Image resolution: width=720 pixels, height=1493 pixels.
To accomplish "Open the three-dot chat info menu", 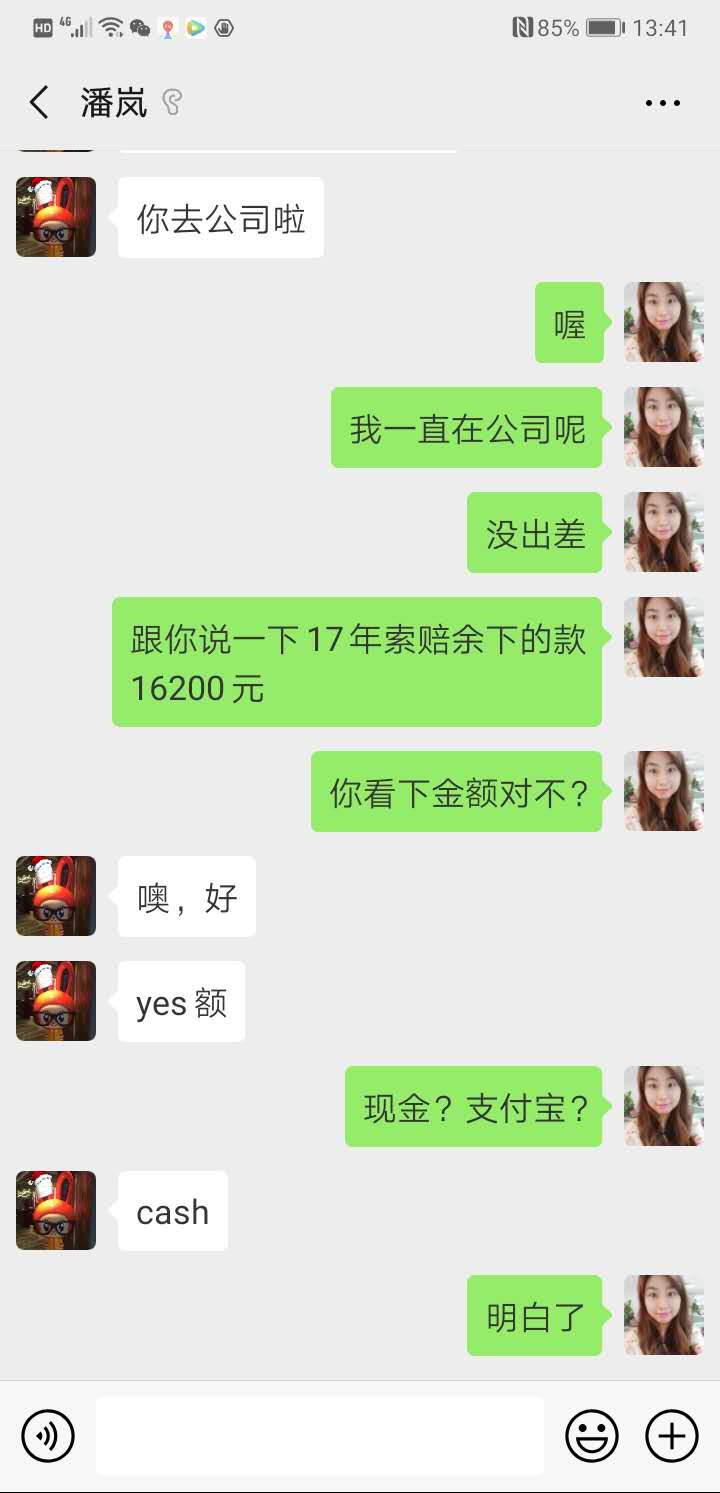I will 662,103.
